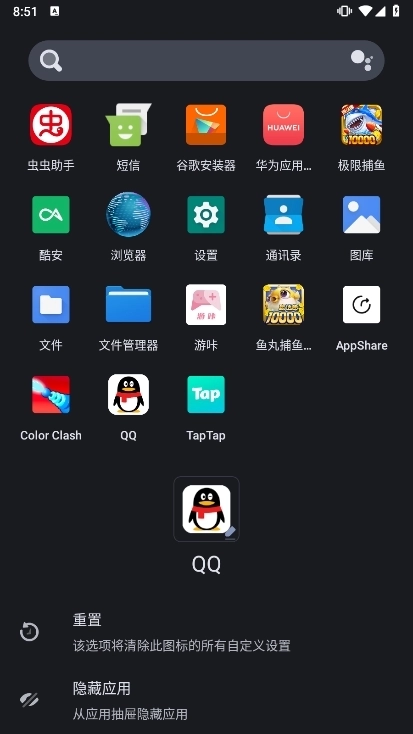This screenshot has height=734, width=413.
Task: Edit the QQ icon in the popup
Action: (x=206, y=509)
